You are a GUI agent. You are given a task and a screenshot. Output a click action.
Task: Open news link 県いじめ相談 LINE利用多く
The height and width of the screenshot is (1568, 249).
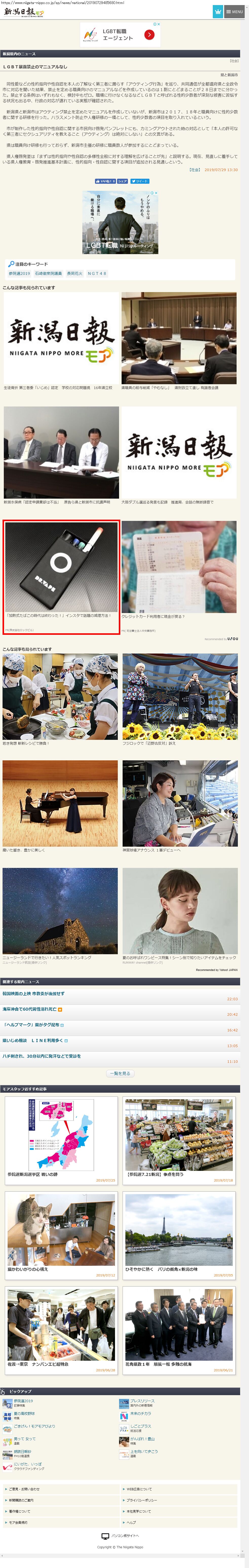coord(33,1040)
